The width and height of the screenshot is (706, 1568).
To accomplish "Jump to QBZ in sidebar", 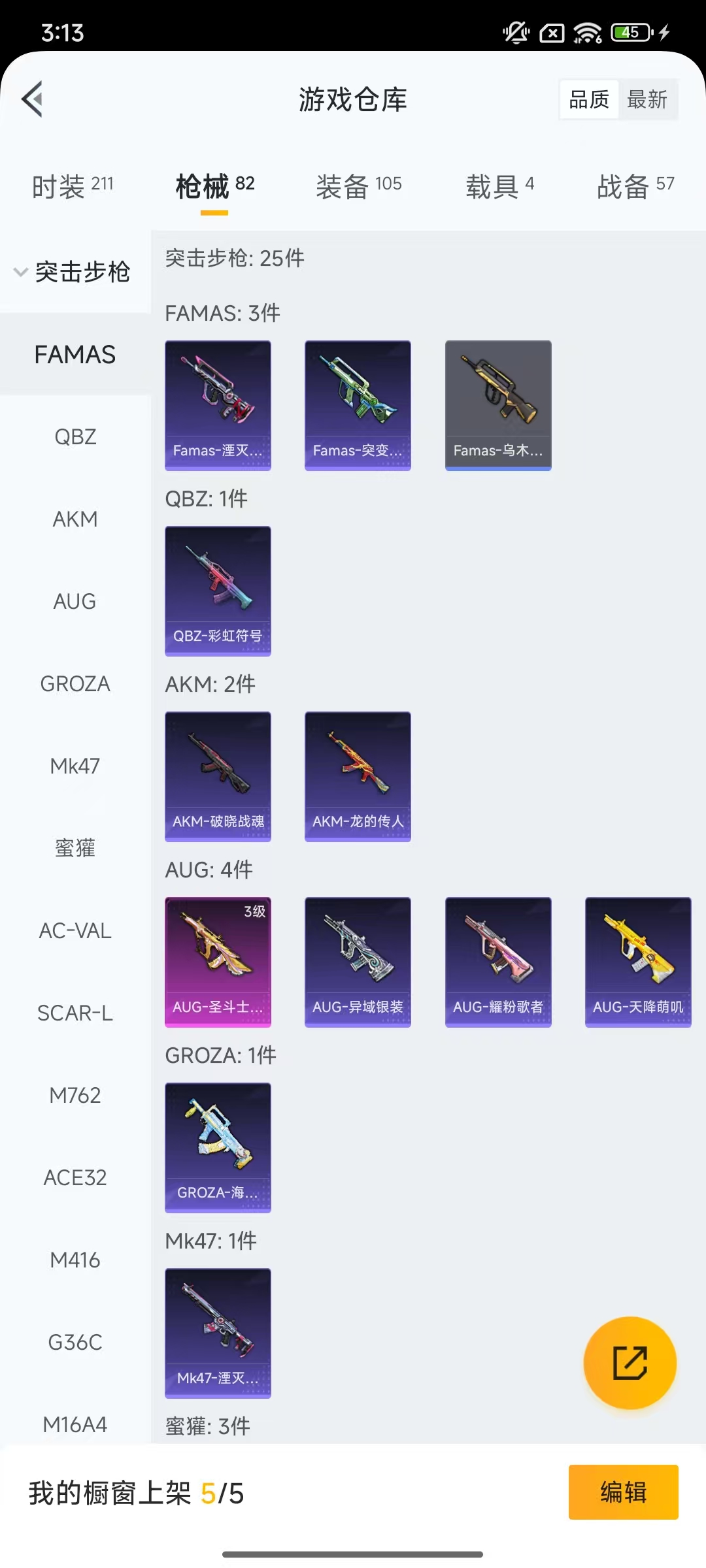I will (x=75, y=436).
